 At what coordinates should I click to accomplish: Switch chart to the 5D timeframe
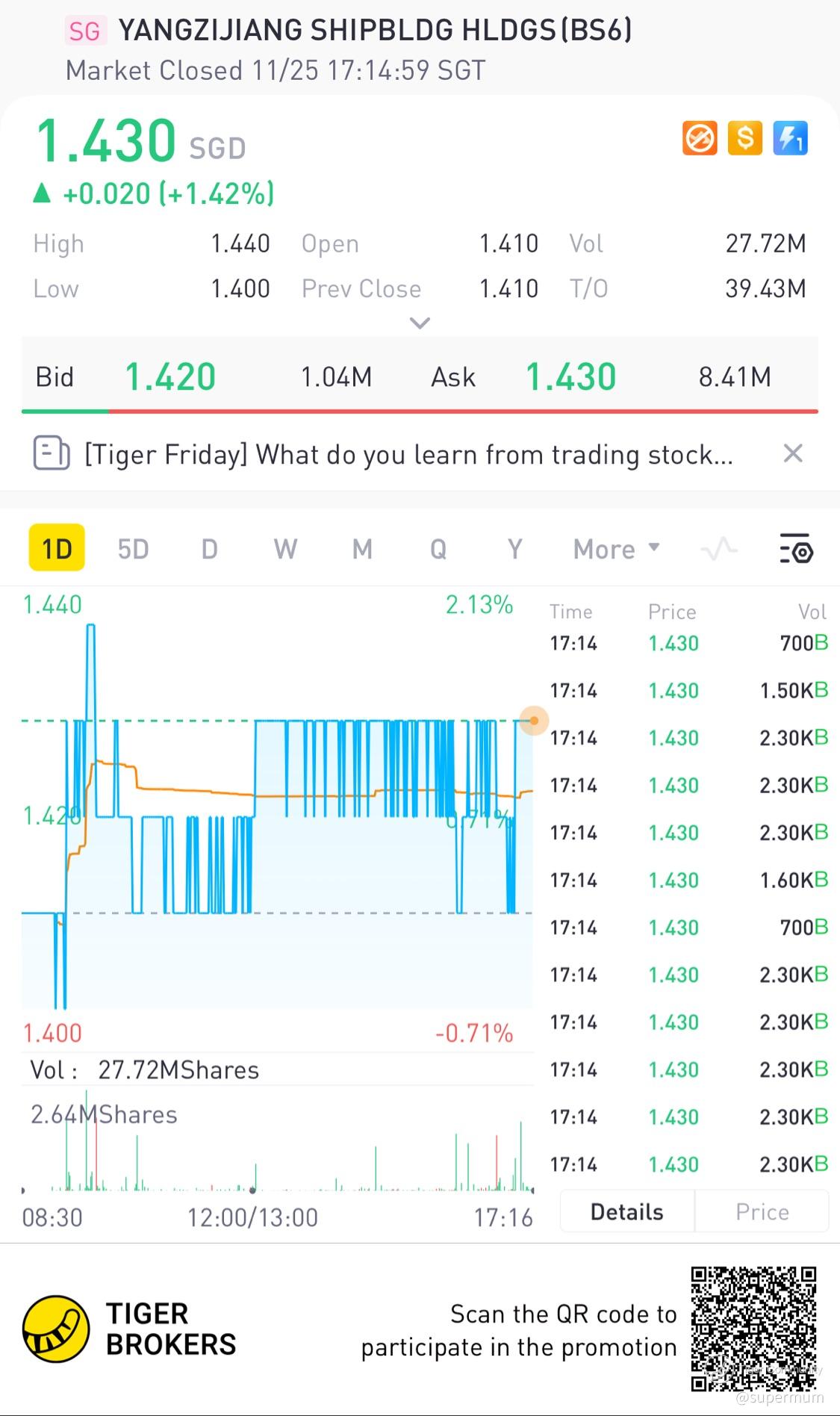click(133, 549)
